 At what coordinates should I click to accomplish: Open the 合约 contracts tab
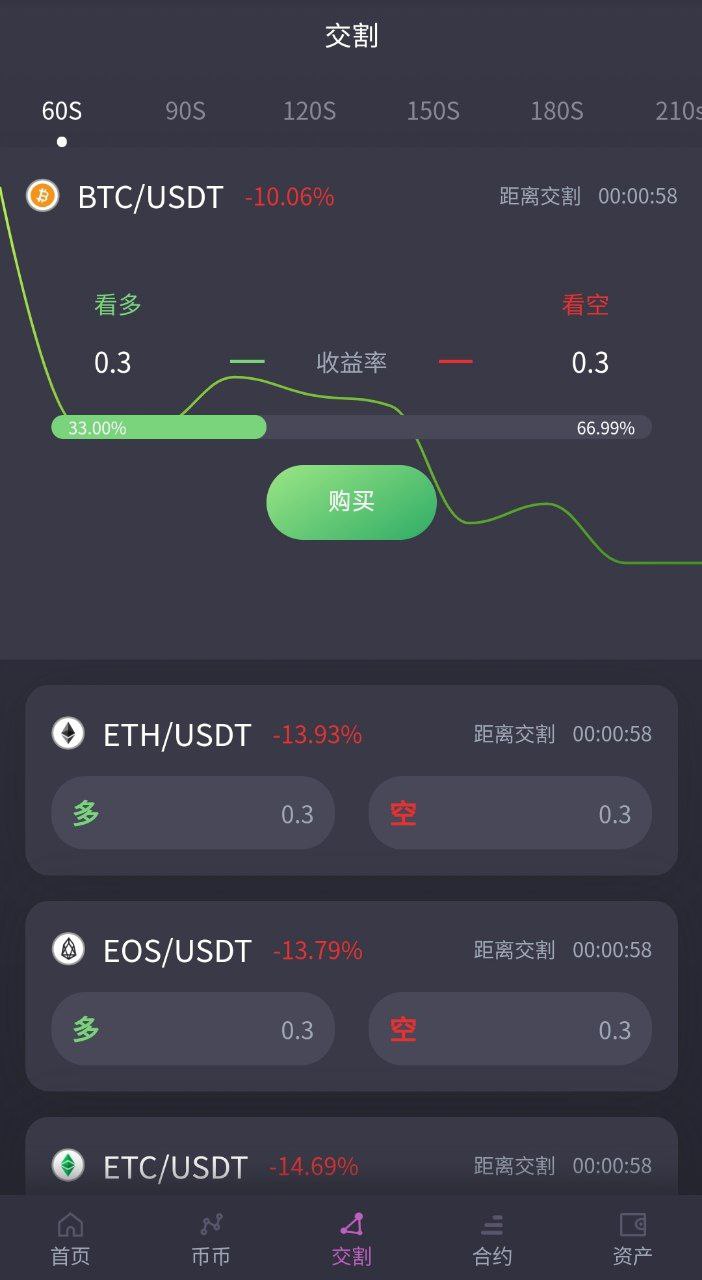(x=492, y=1239)
